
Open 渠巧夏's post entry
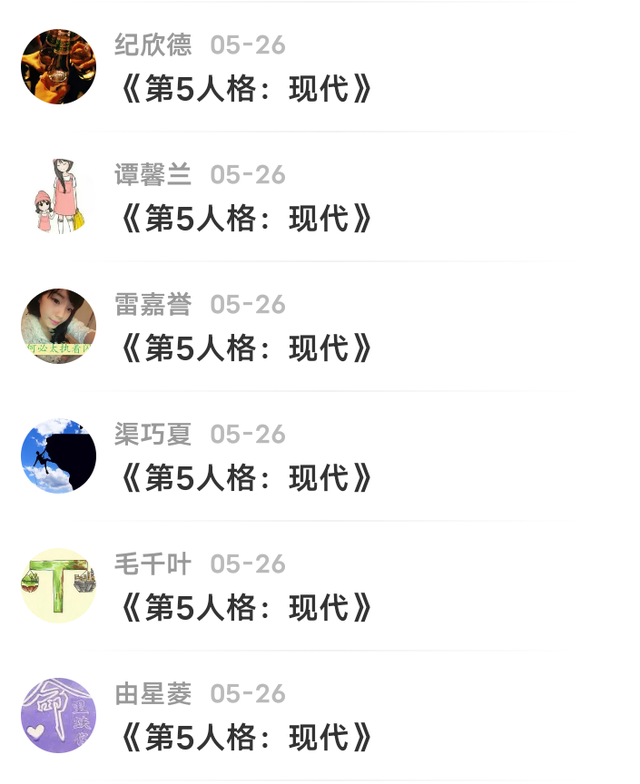coord(246,478)
